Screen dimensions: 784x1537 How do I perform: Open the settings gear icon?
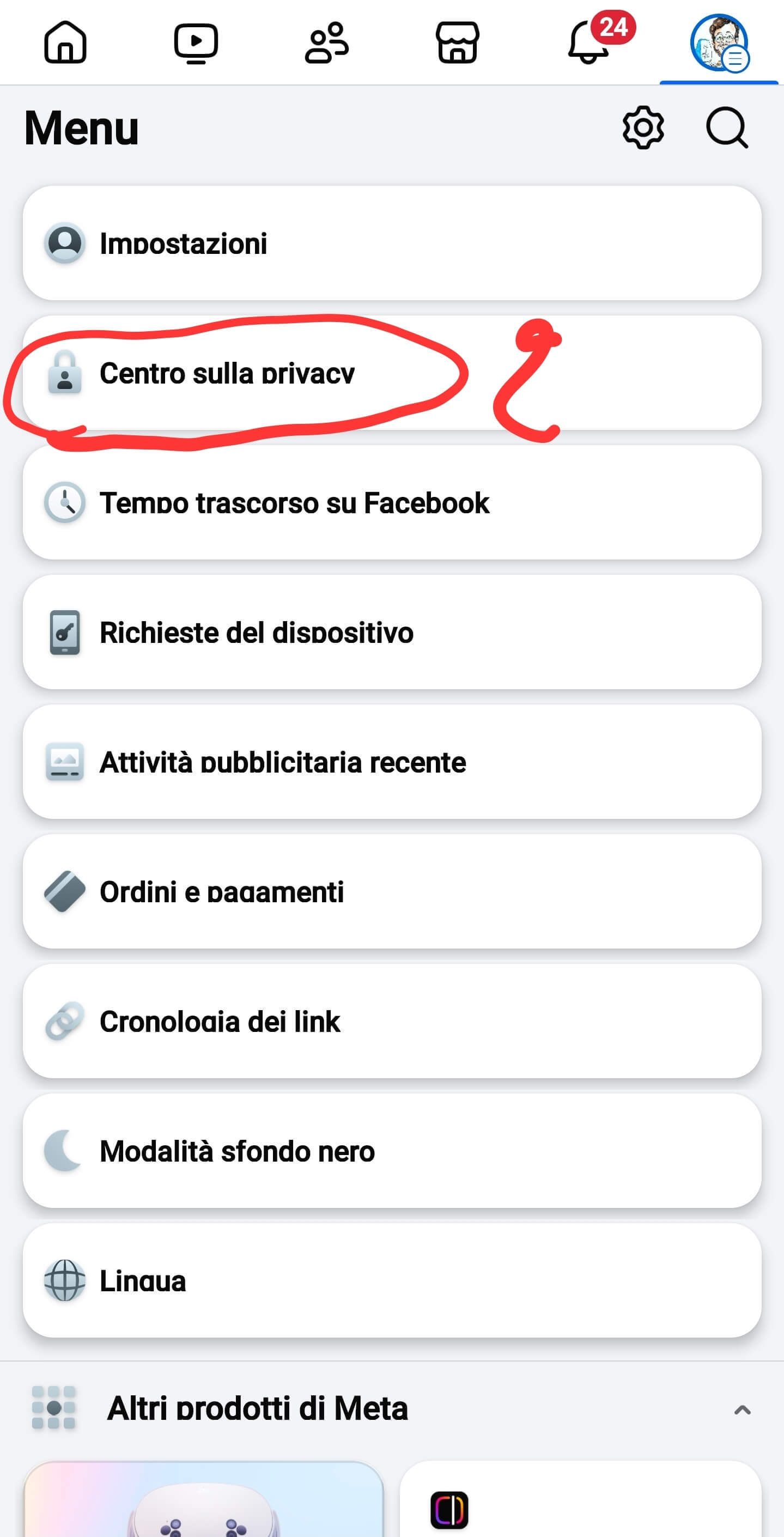tap(642, 127)
